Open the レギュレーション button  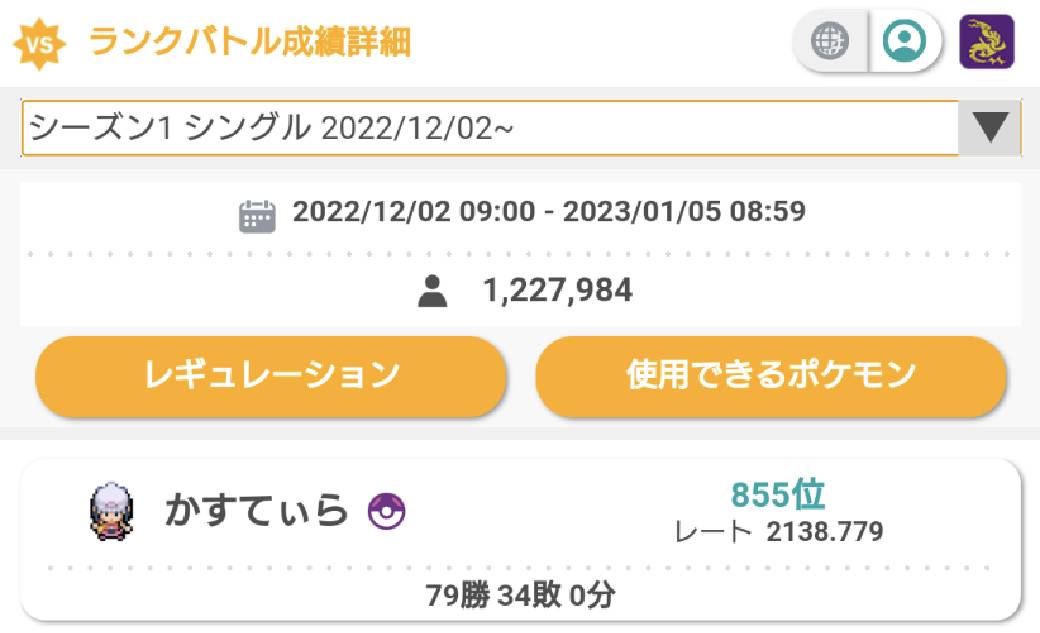click(x=271, y=376)
